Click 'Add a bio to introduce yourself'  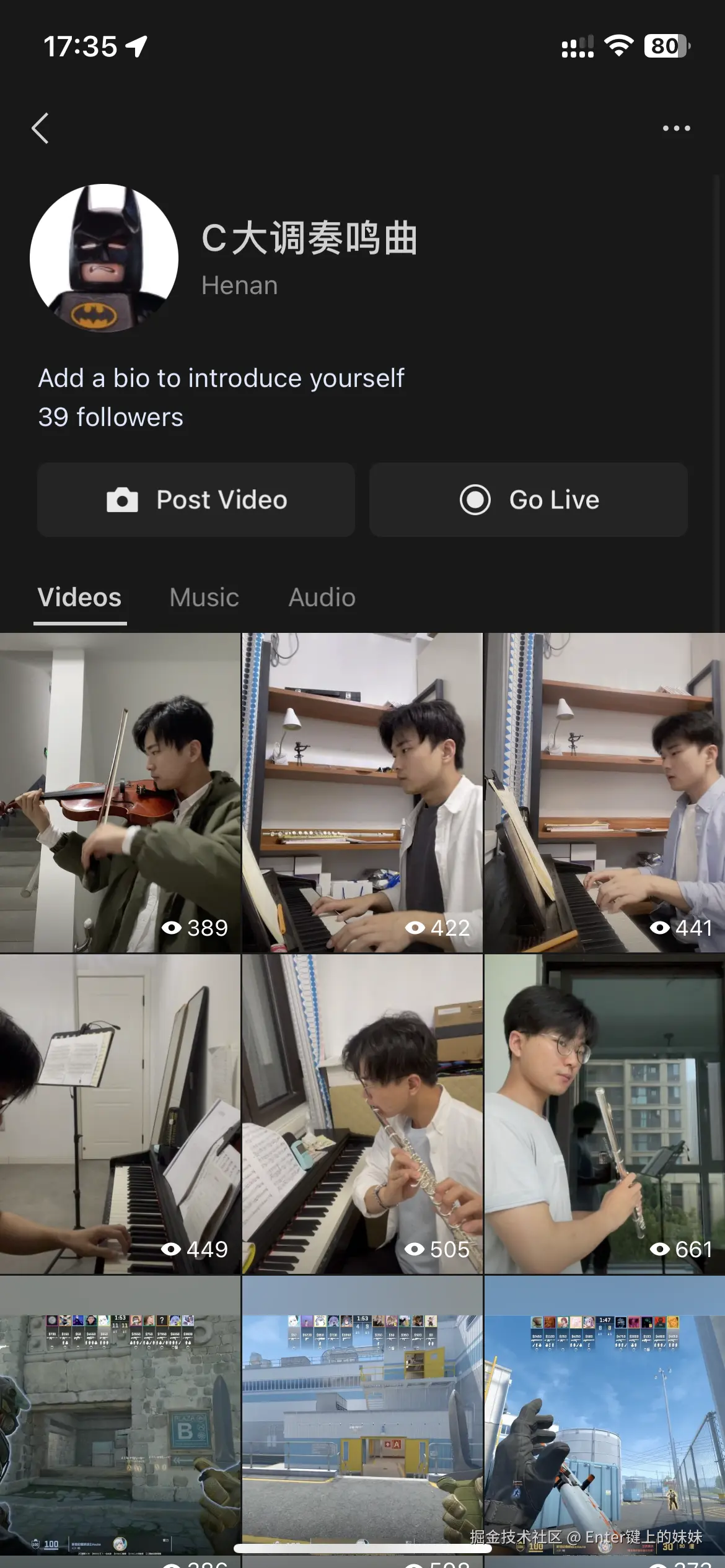221,377
